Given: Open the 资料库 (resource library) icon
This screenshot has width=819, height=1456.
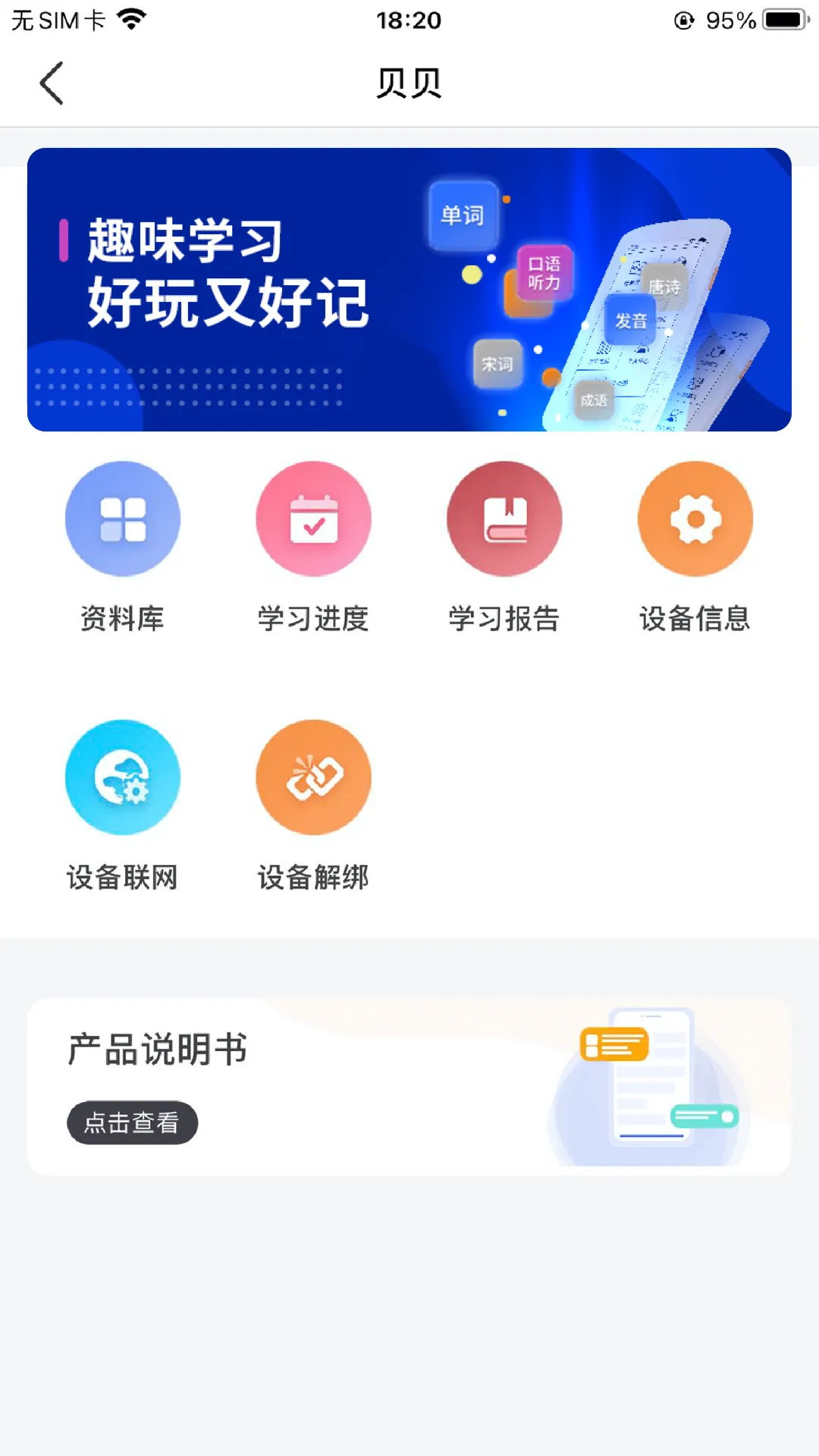Looking at the screenshot, I should click(122, 518).
